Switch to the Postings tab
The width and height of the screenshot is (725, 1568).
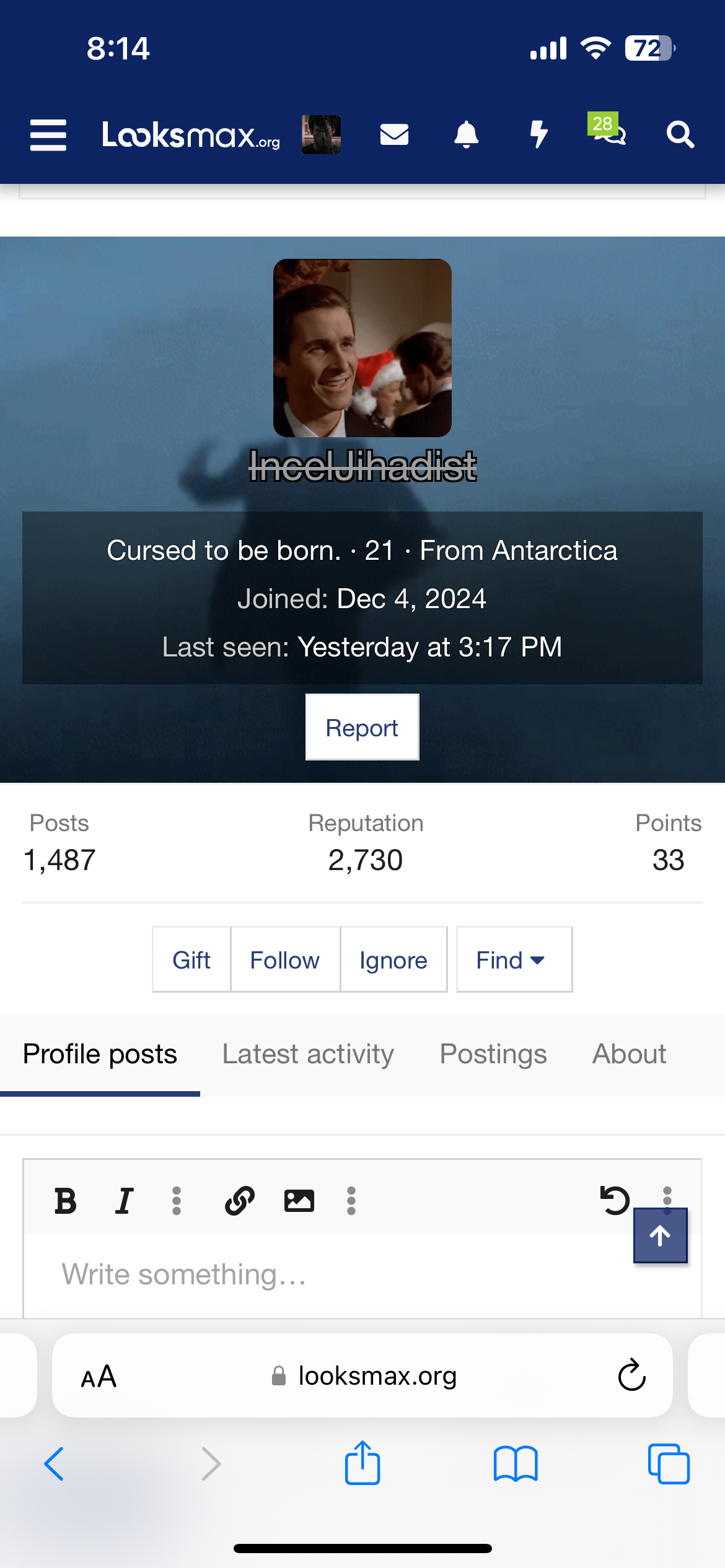click(493, 1054)
